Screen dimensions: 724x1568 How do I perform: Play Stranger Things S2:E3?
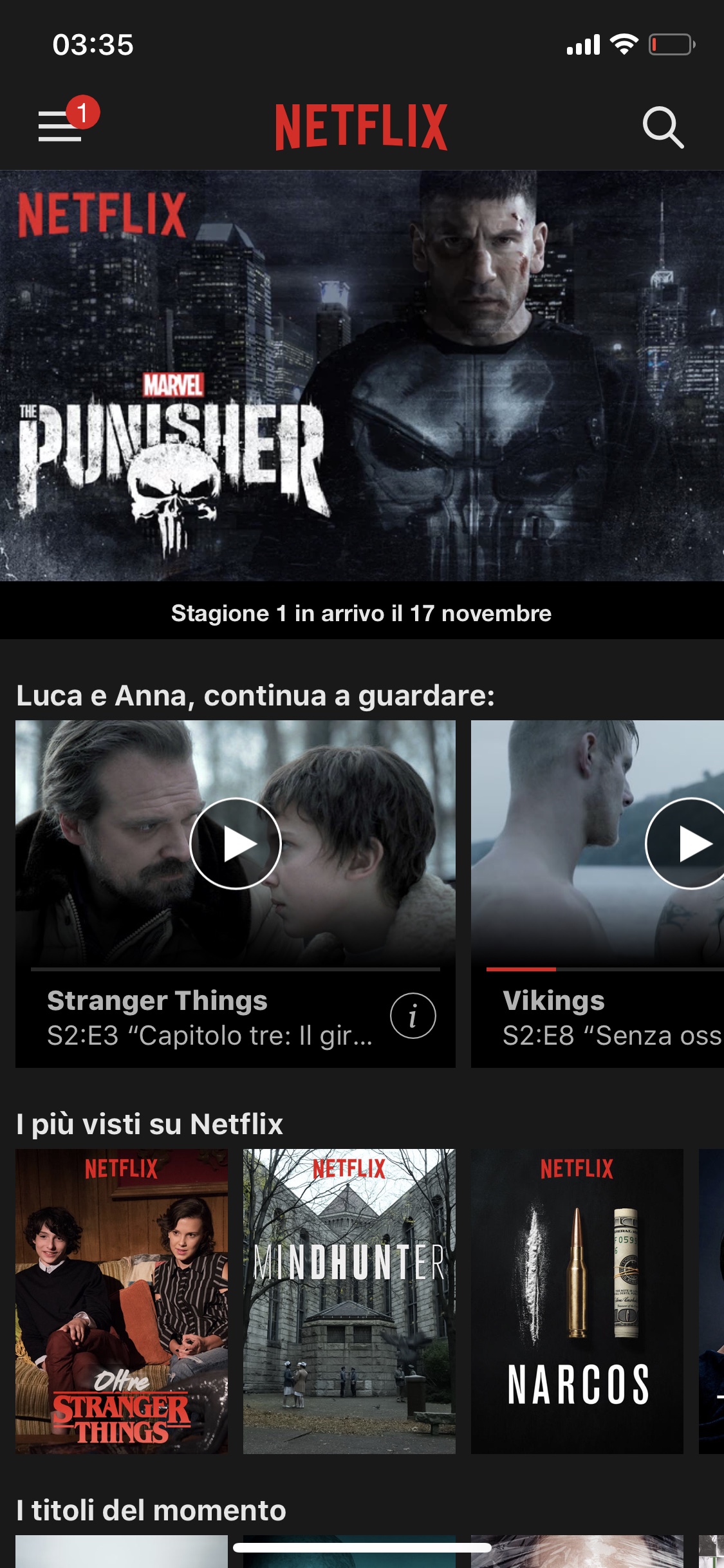[236, 843]
